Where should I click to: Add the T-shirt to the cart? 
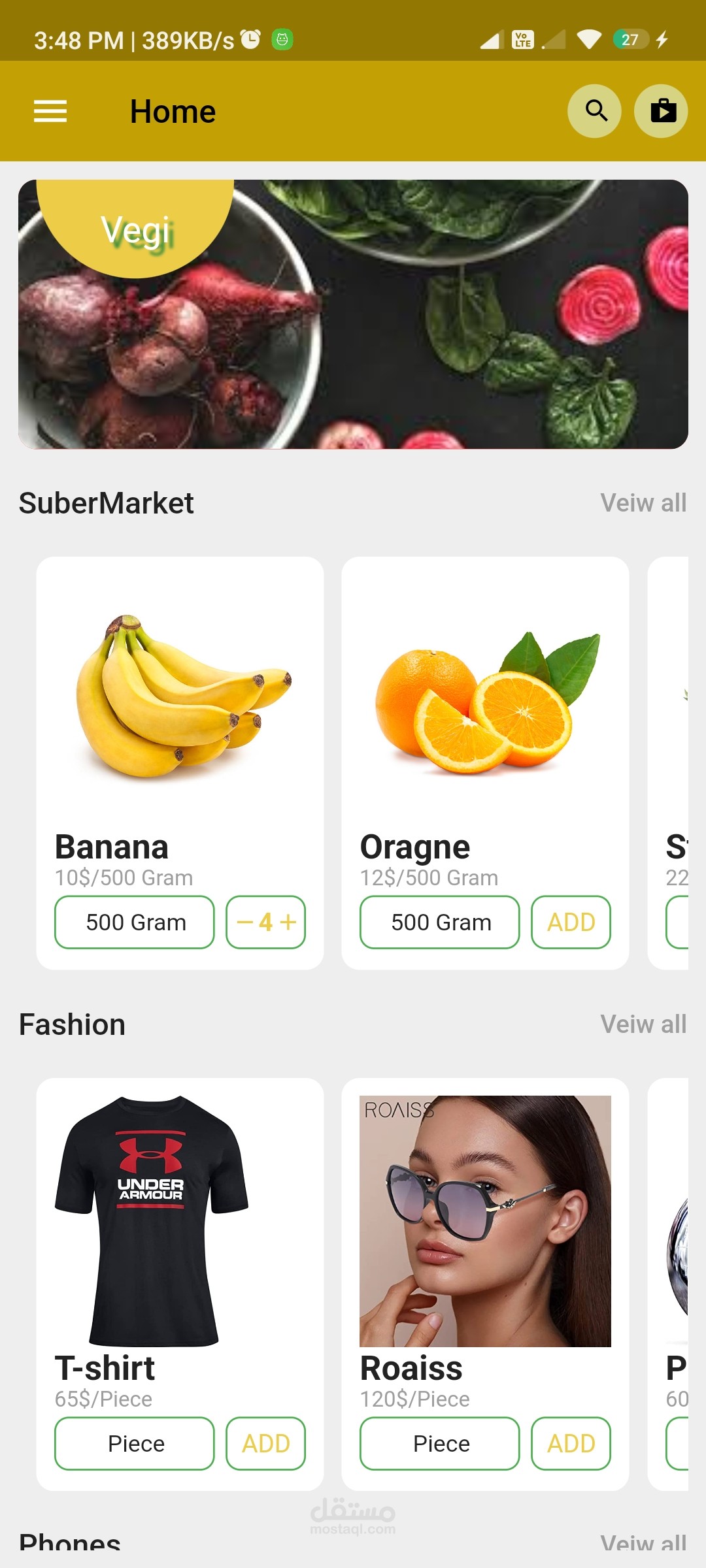(265, 1443)
